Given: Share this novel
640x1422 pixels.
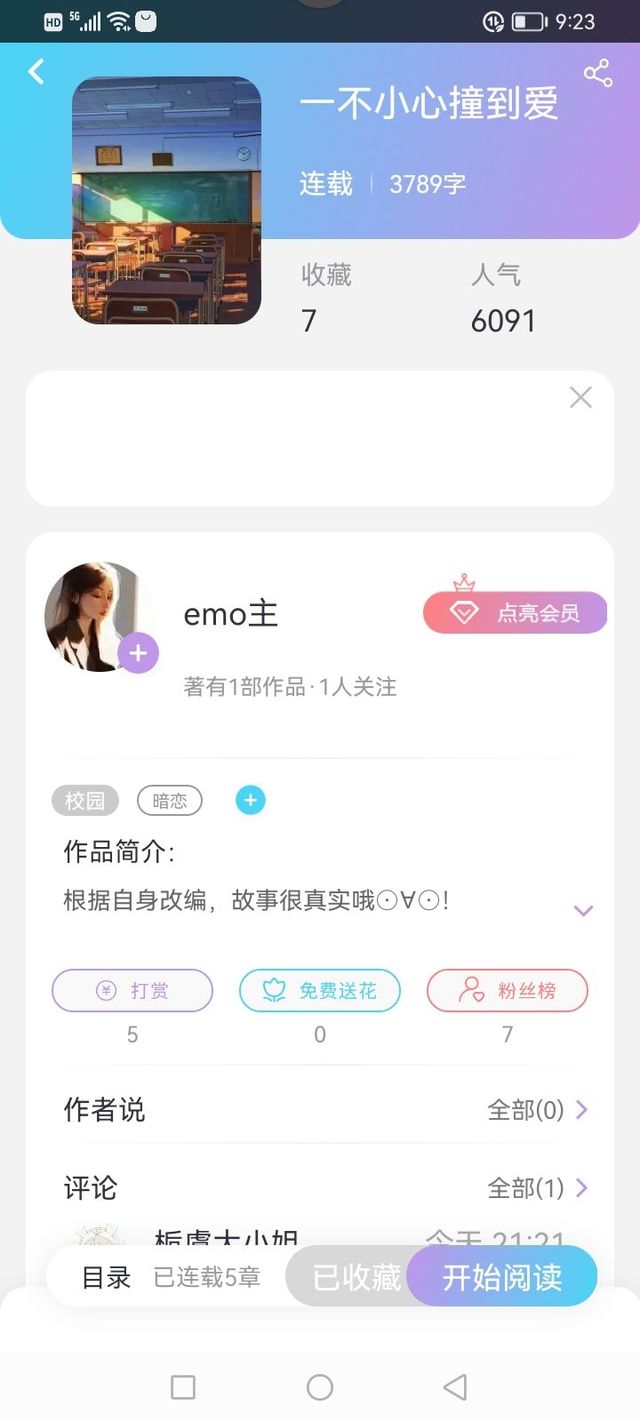Looking at the screenshot, I should click(598, 73).
